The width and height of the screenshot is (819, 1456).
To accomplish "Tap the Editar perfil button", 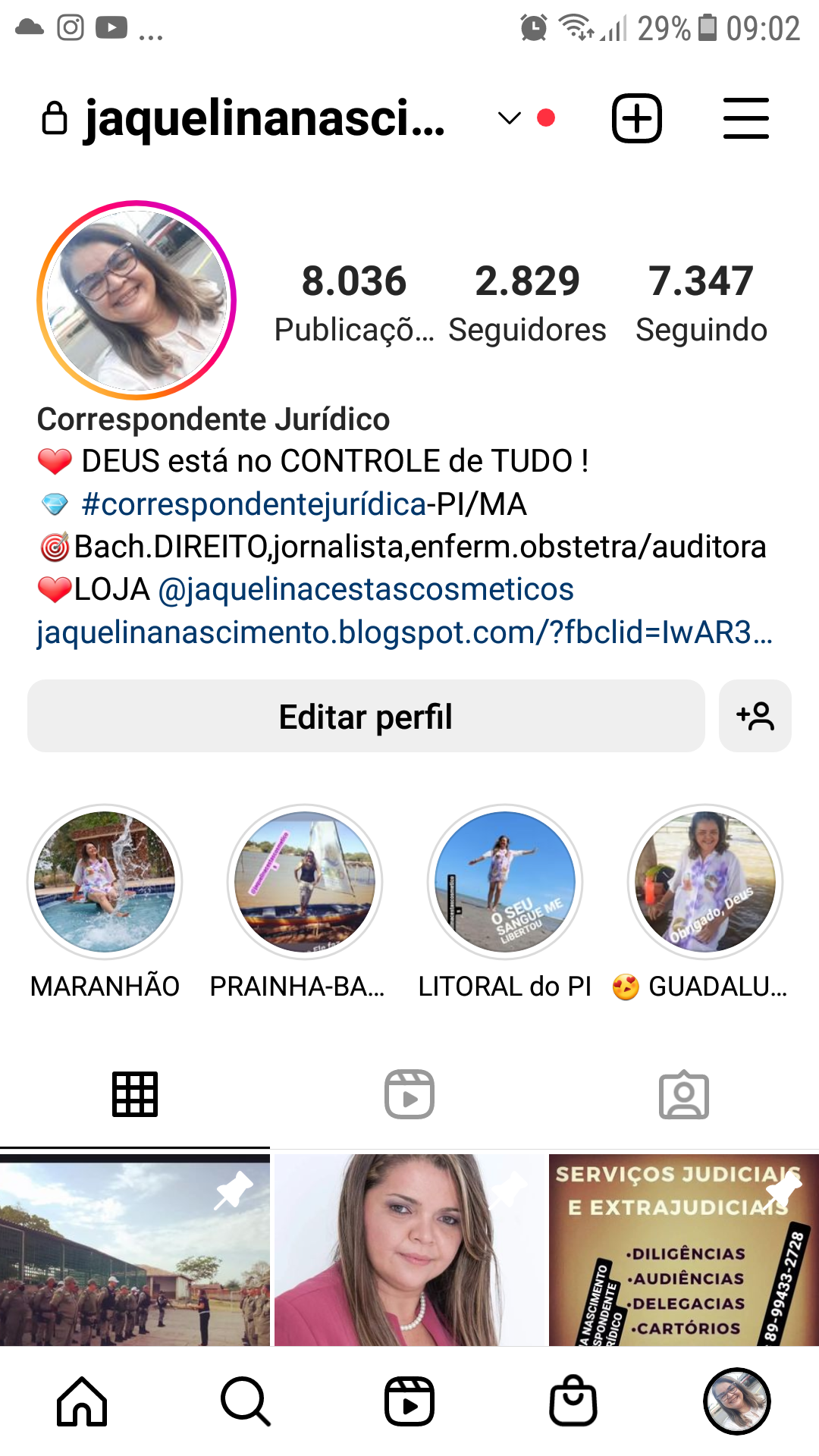I will click(x=366, y=716).
